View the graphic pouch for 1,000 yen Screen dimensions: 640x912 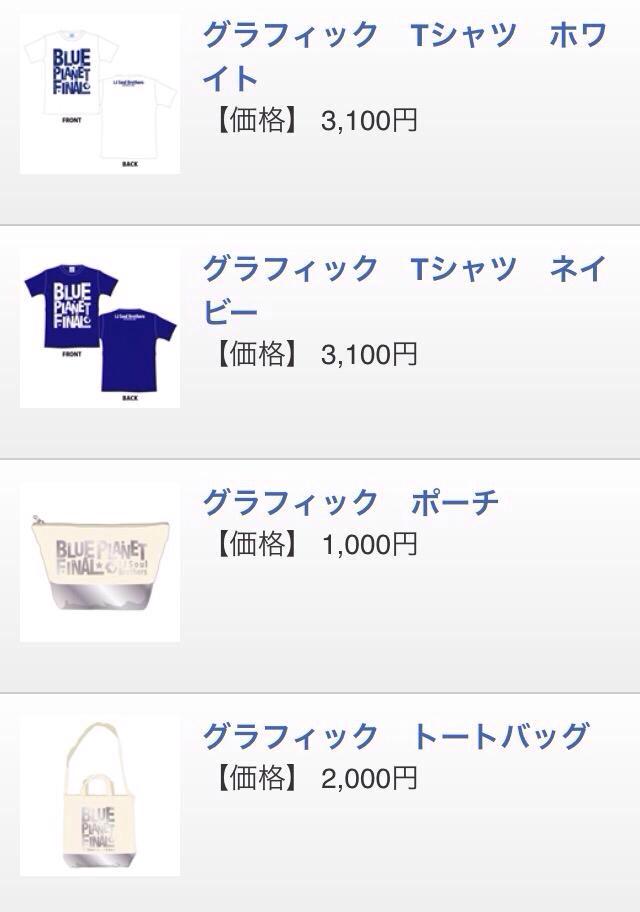point(351,503)
